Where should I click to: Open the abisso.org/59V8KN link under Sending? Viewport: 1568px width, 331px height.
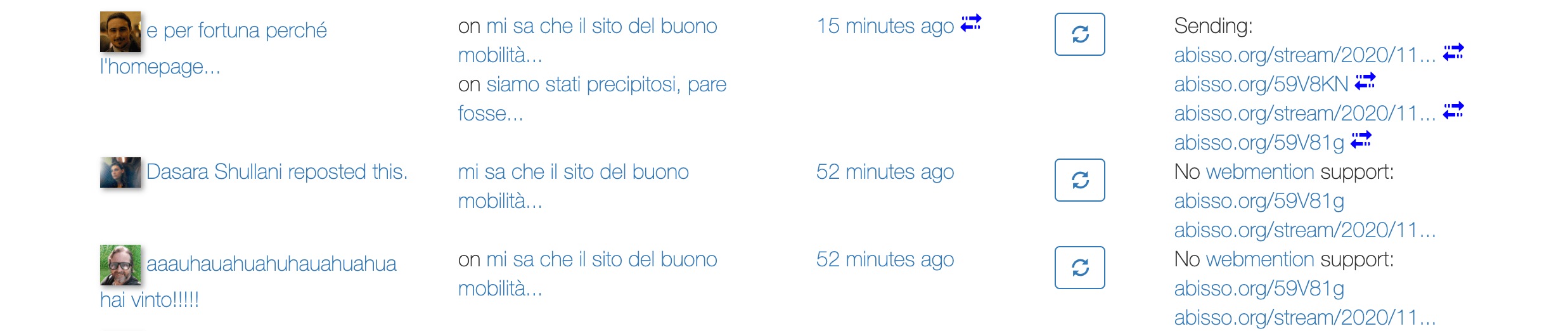(x=1261, y=84)
